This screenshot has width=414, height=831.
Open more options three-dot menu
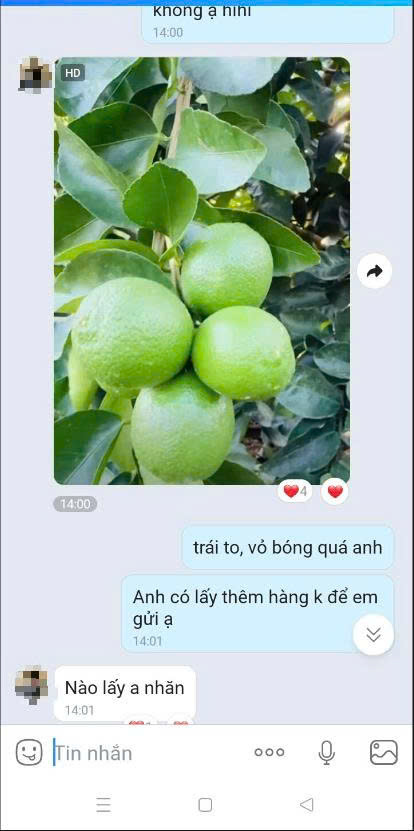pyautogui.click(x=269, y=752)
